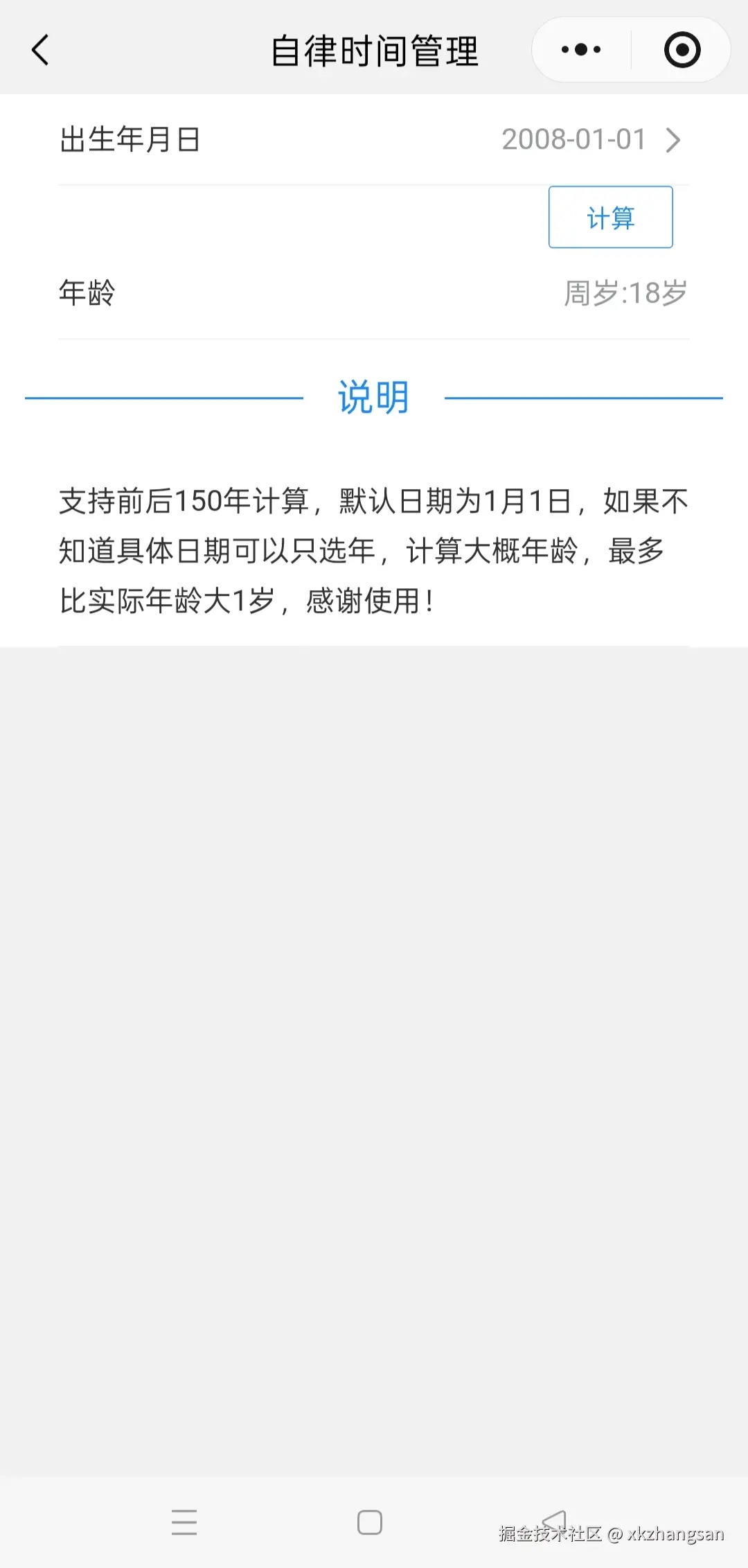This screenshot has height=1568, width=748.
Task: Tap the 周岁:18岁 age result text
Action: point(625,292)
